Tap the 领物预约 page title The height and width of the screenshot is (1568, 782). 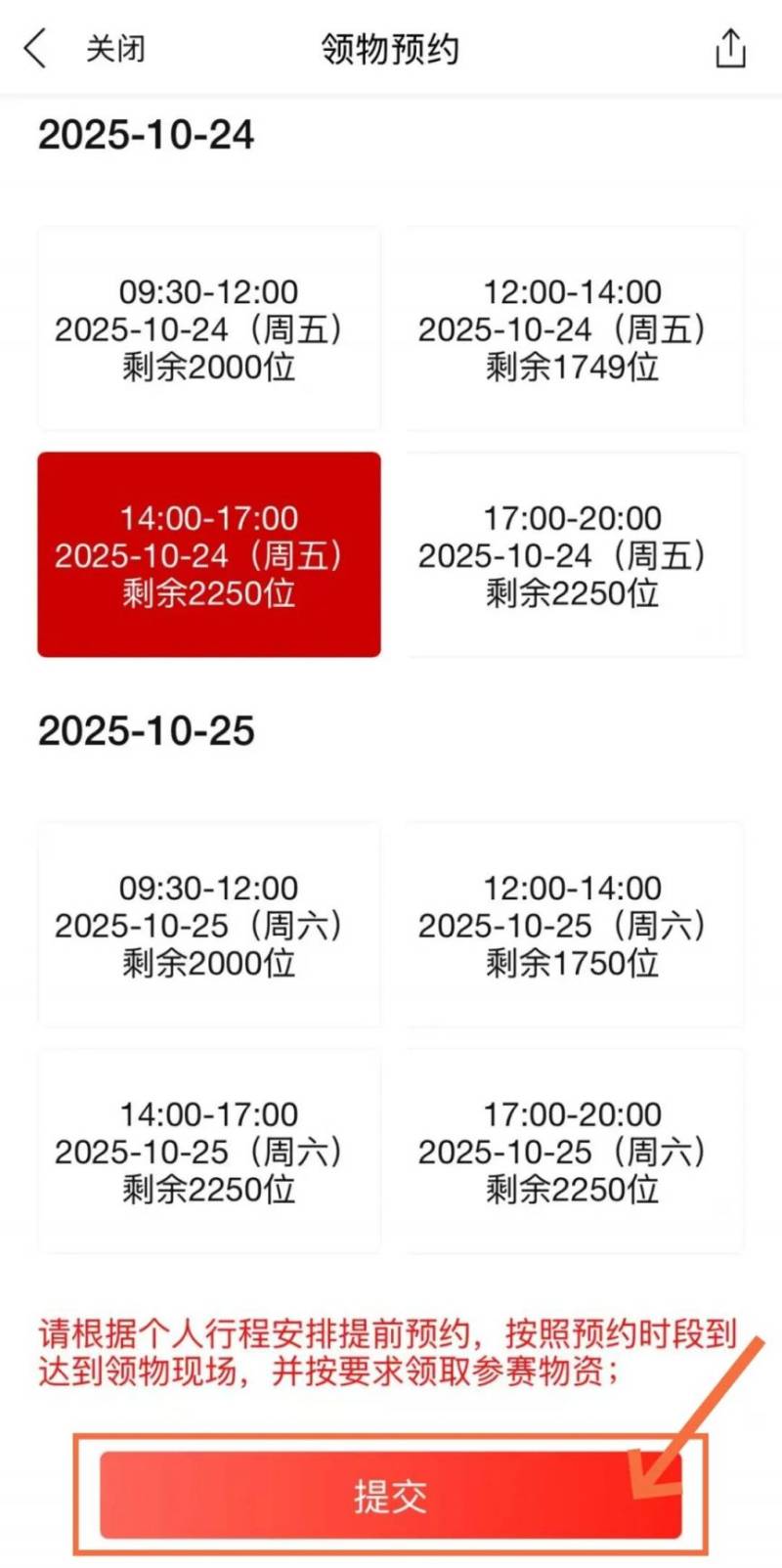pyautogui.click(x=389, y=48)
